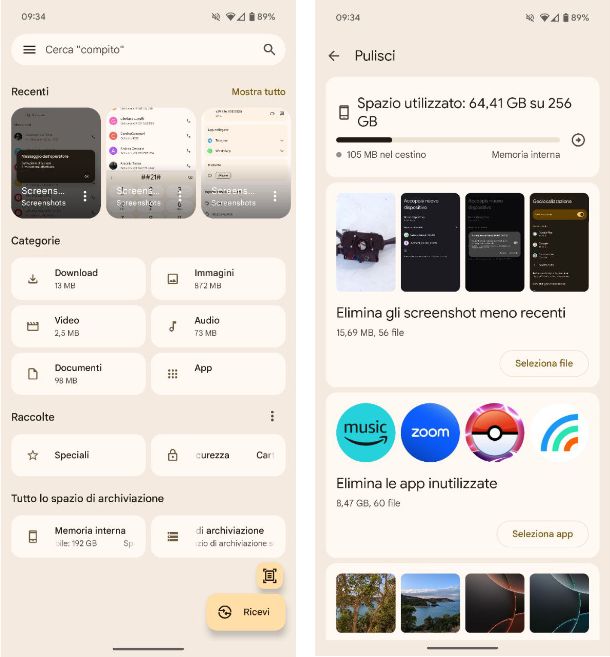Tap the document scan floating button

(x=269, y=575)
